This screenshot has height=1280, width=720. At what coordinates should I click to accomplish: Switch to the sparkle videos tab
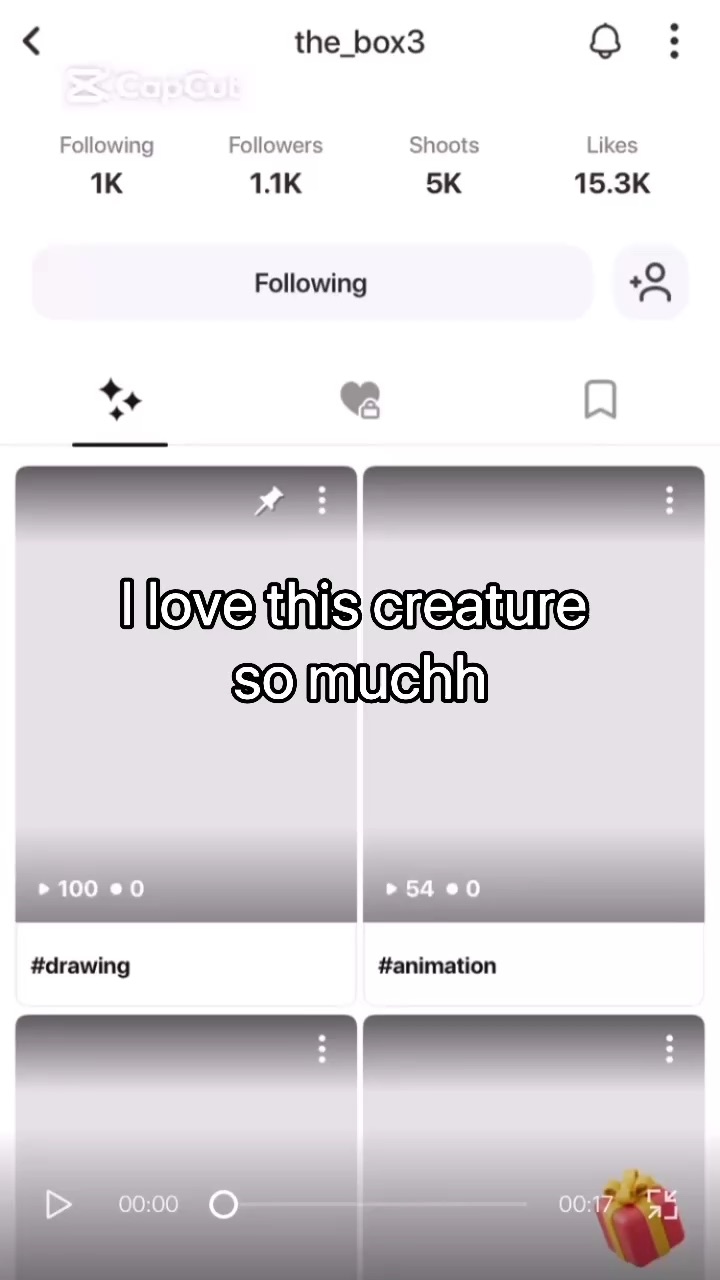[120, 400]
